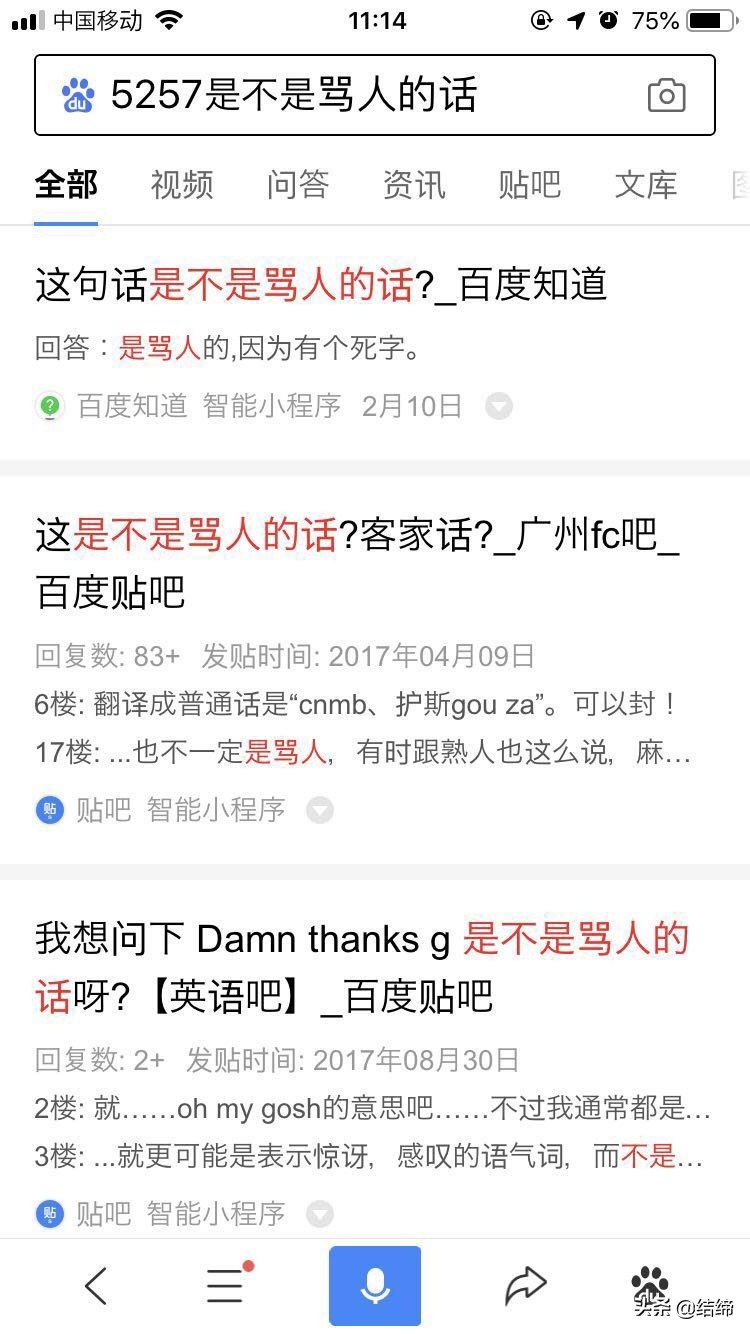Expand dropdown under 英语吧 result
The image size is (750, 1334).
tap(319, 1214)
